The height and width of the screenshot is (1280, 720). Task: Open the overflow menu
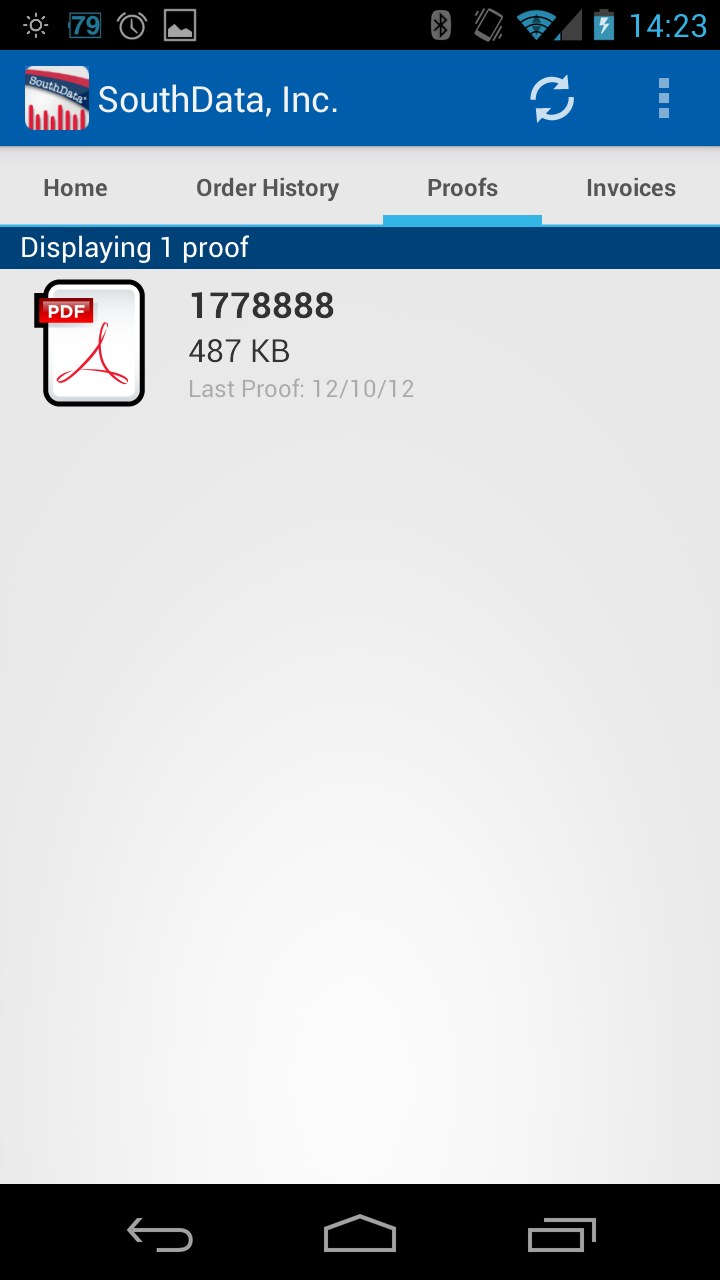(663, 99)
